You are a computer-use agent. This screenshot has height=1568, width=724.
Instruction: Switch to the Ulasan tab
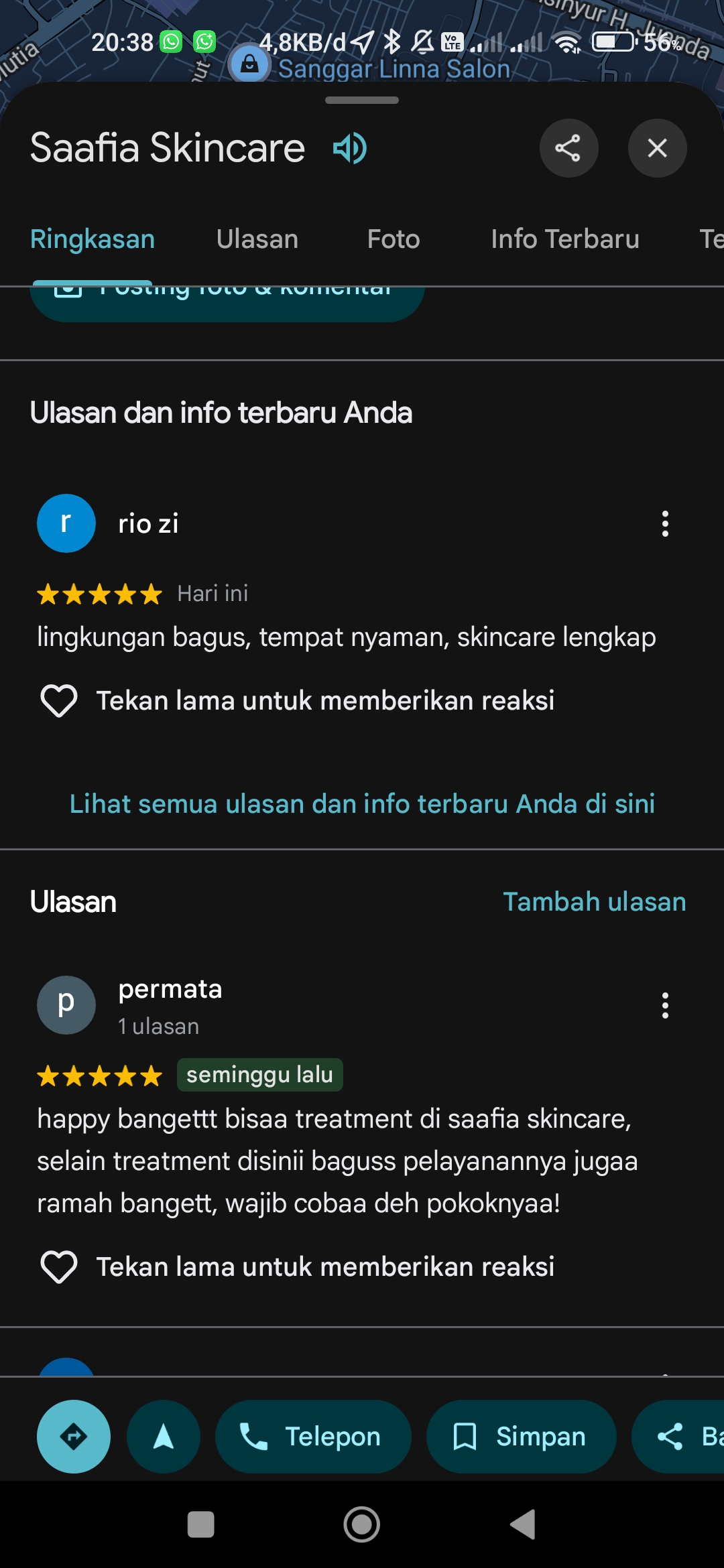[x=257, y=239]
